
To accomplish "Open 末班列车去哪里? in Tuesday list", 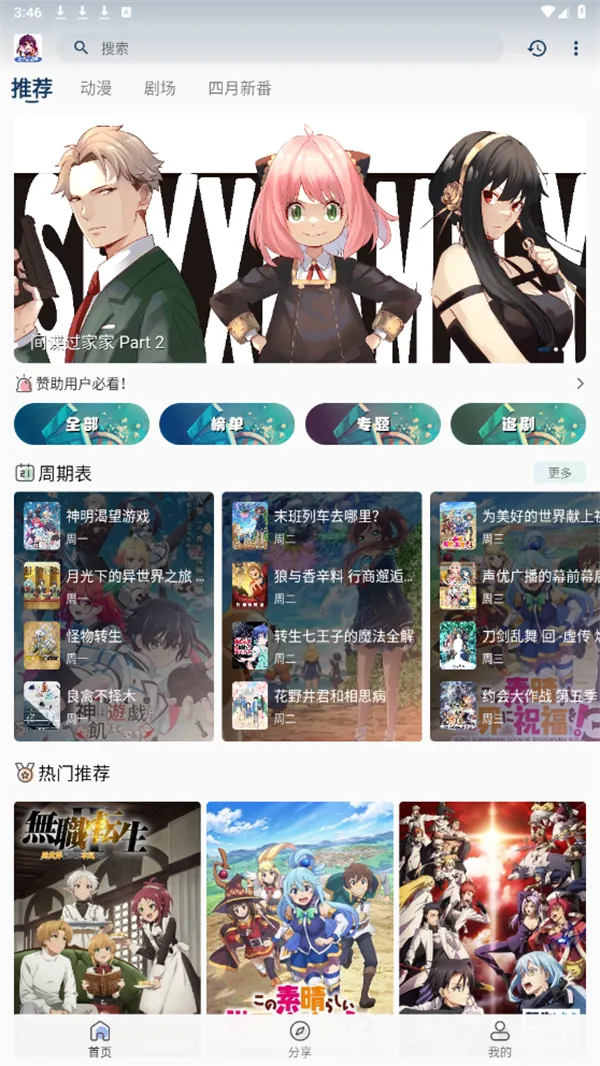I will [x=326, y=517].
